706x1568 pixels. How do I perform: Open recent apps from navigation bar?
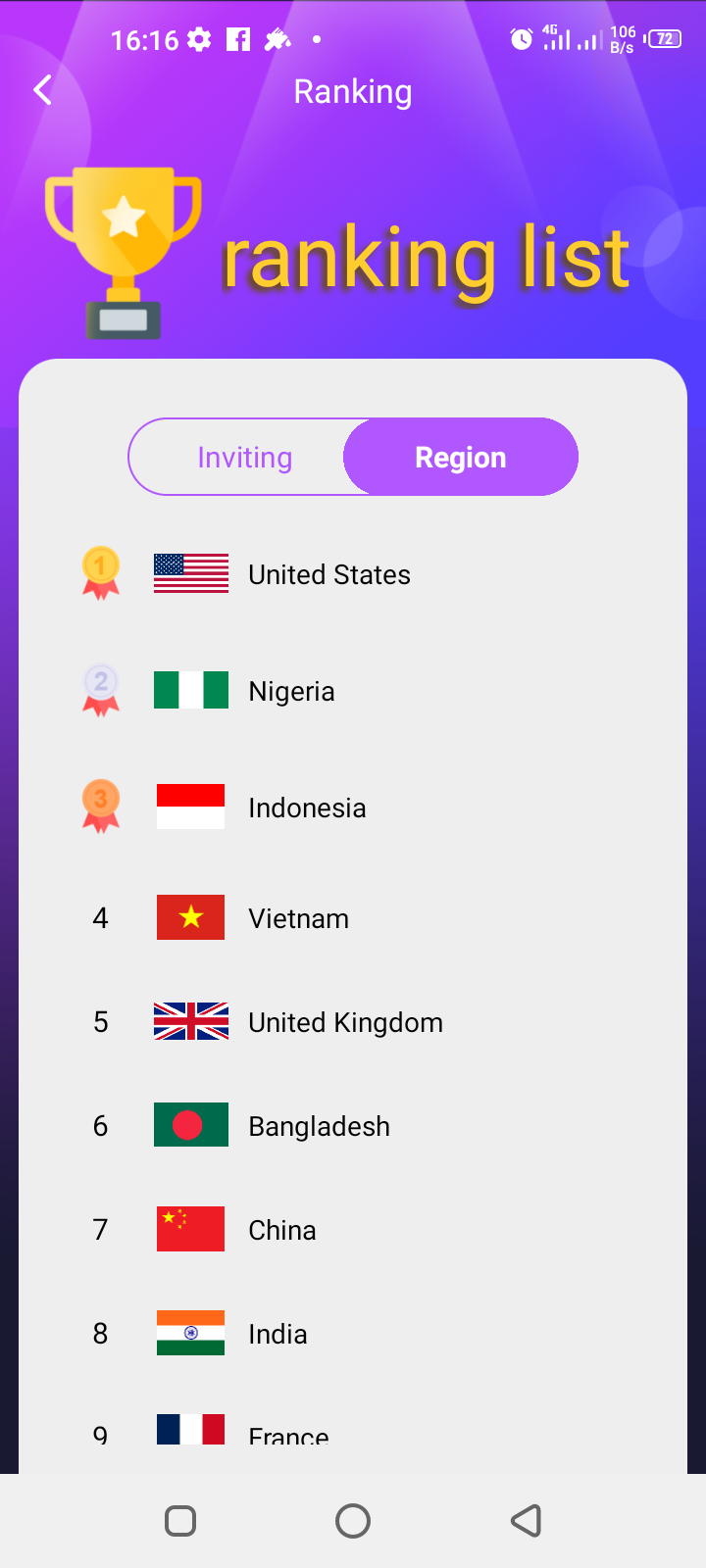coord(180,1521)
